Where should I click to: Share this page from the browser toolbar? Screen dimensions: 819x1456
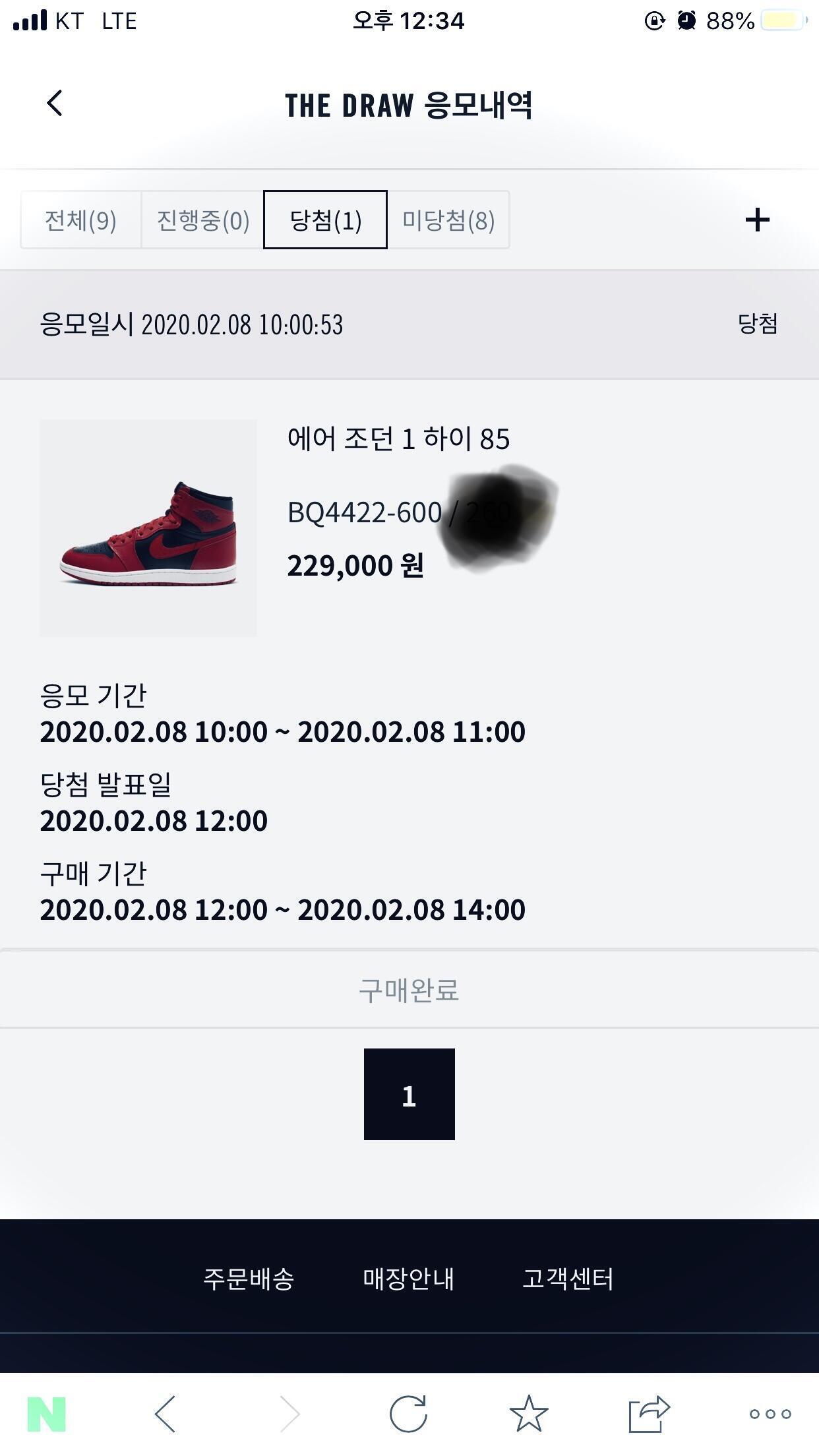tap(649, 1414)
